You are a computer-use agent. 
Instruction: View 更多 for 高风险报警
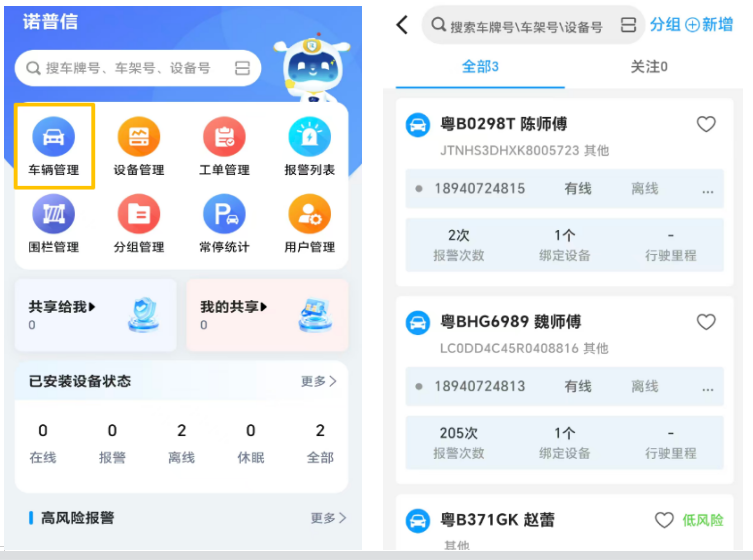coord(328,518)
